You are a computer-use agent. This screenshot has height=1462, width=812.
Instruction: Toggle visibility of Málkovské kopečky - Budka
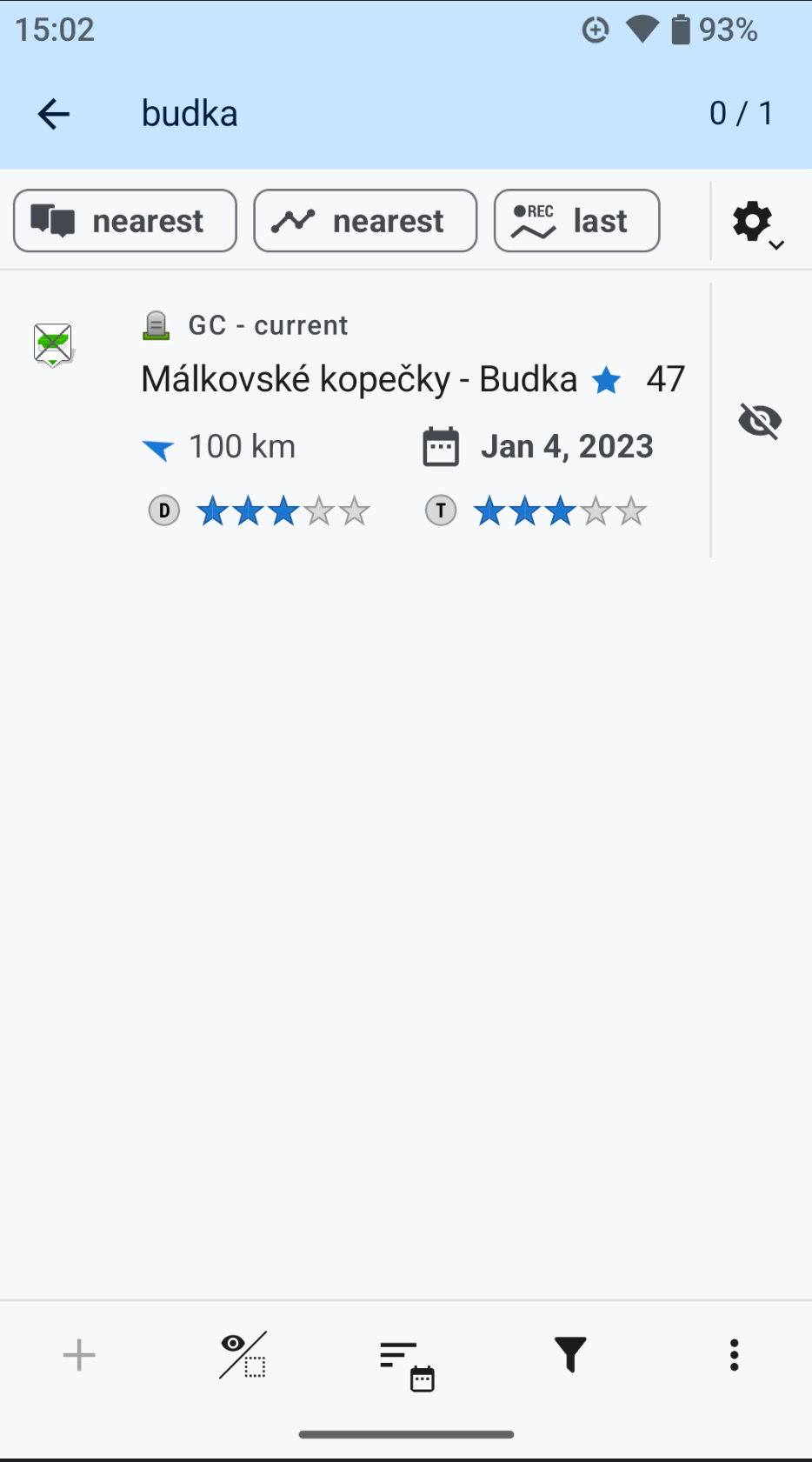(x=760, y=421)
